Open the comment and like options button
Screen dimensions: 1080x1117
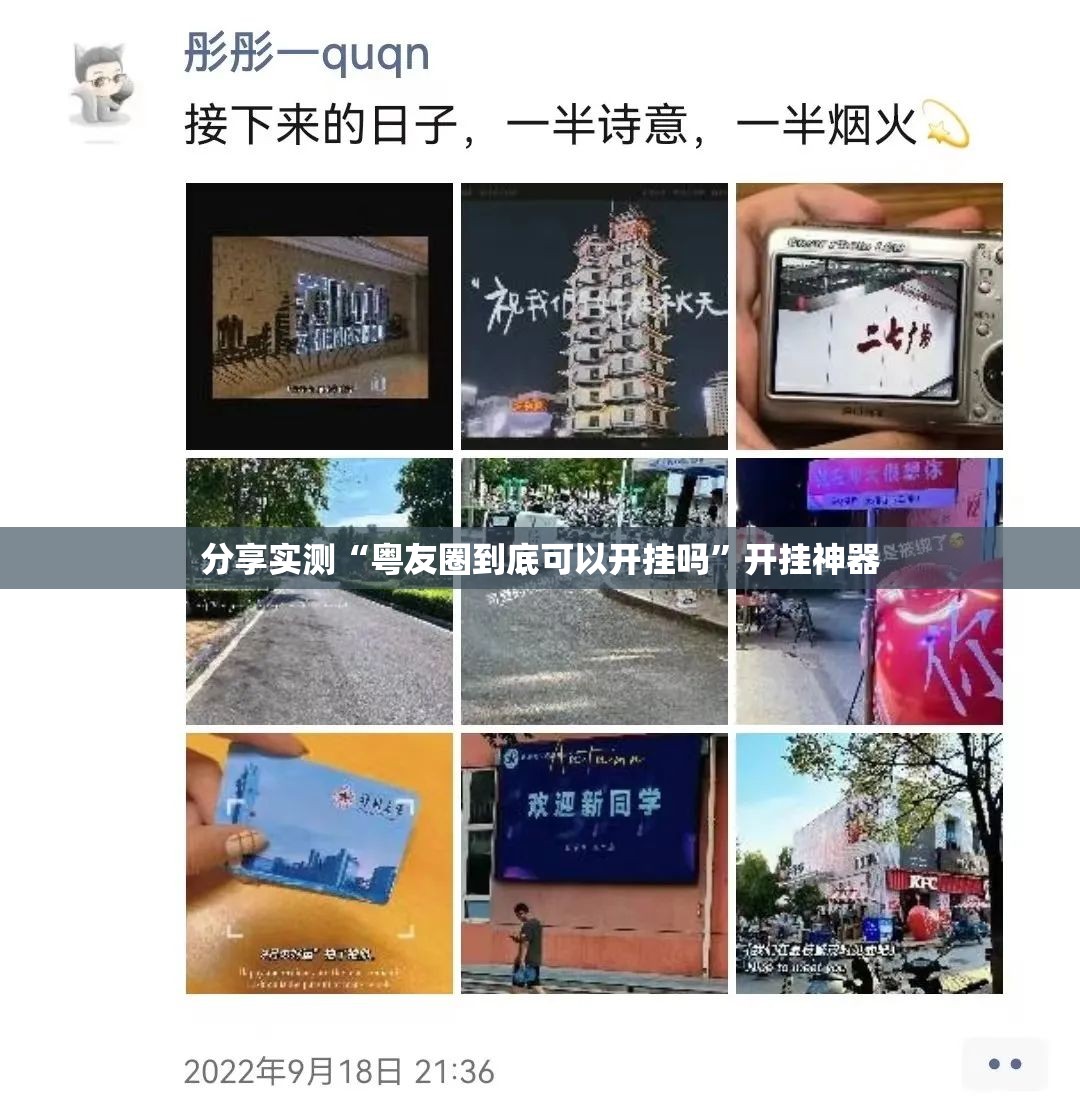pyautogui.click(x=1004, y=1064)
